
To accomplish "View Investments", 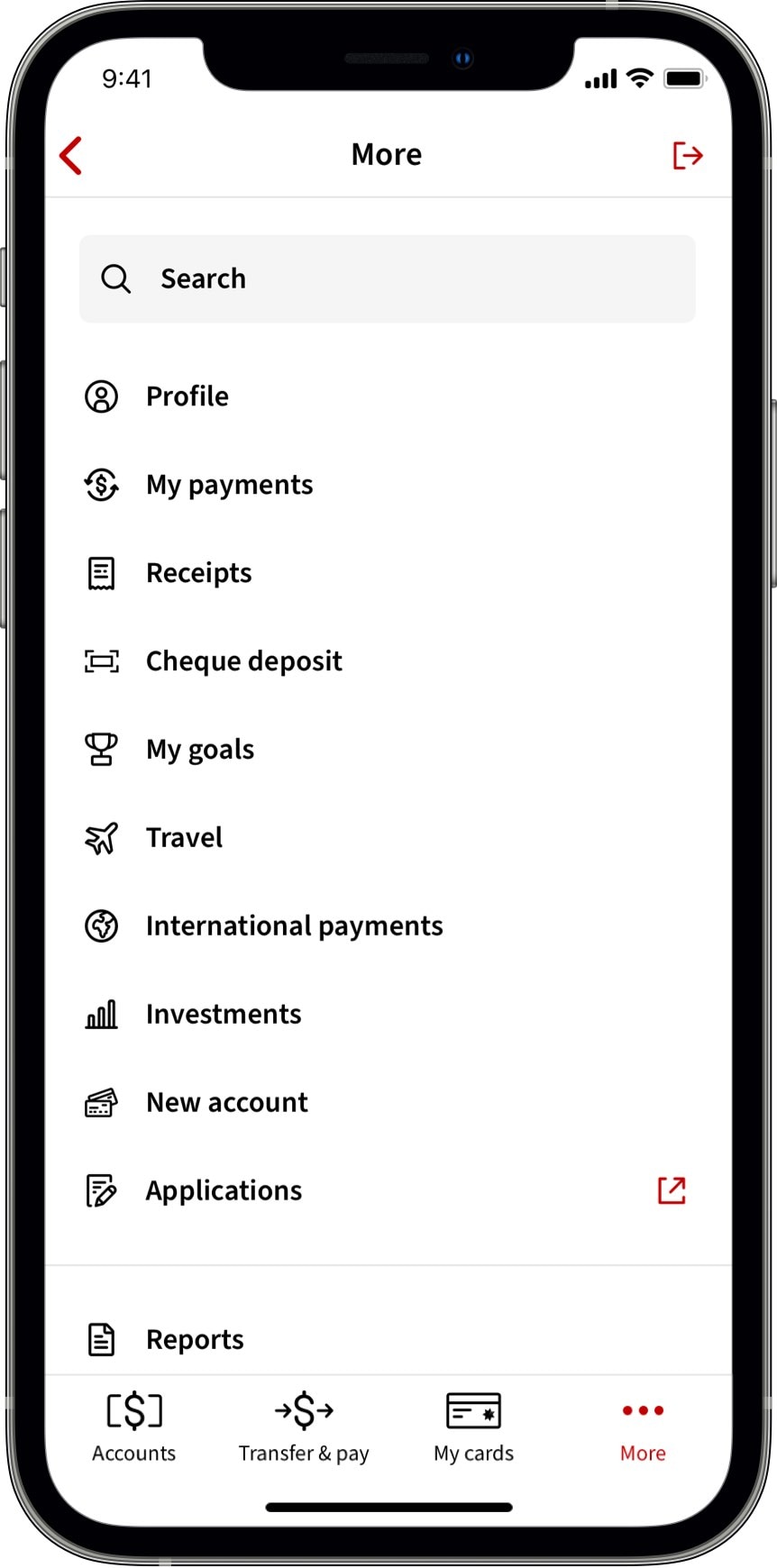I will [x=224, y=1015].
